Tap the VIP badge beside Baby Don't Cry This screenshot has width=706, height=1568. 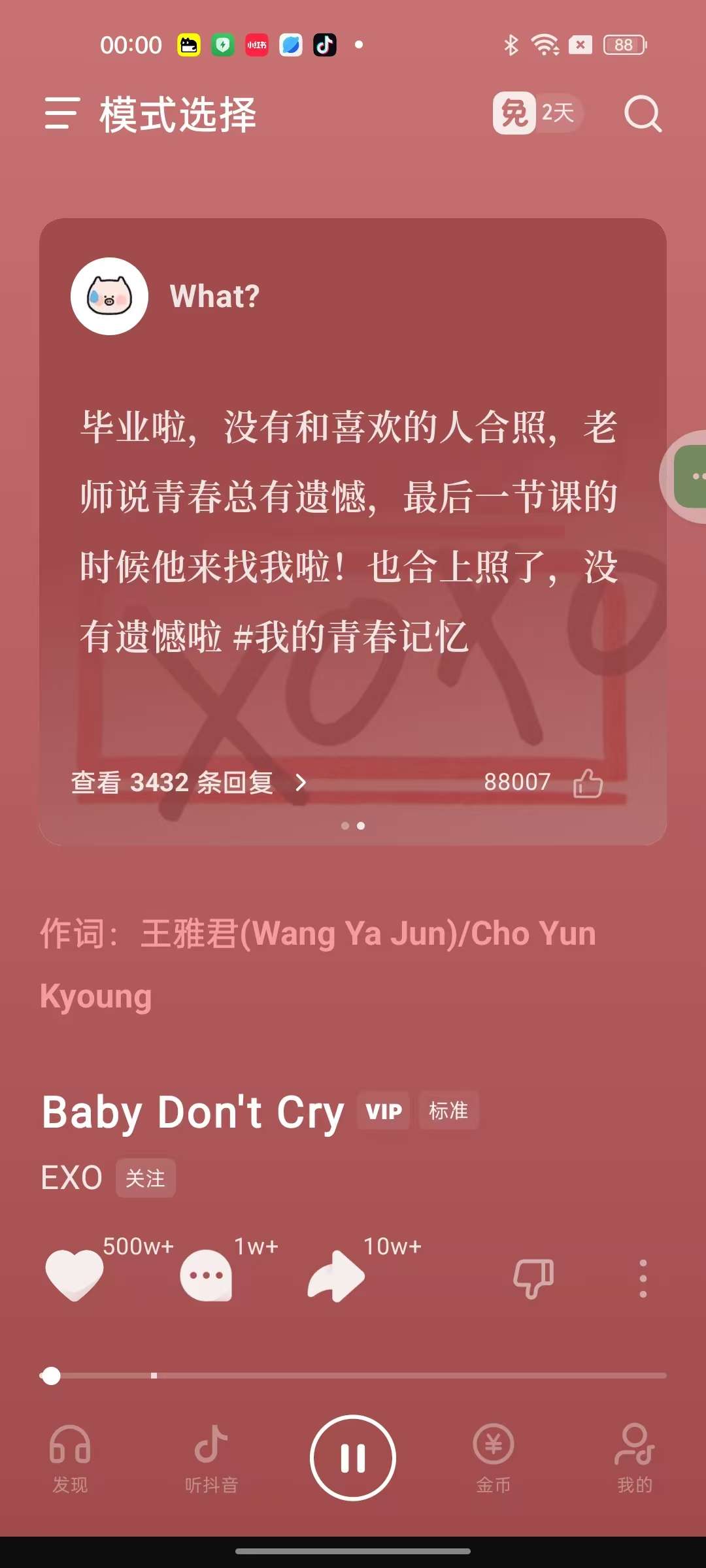tap(383, 1111)
